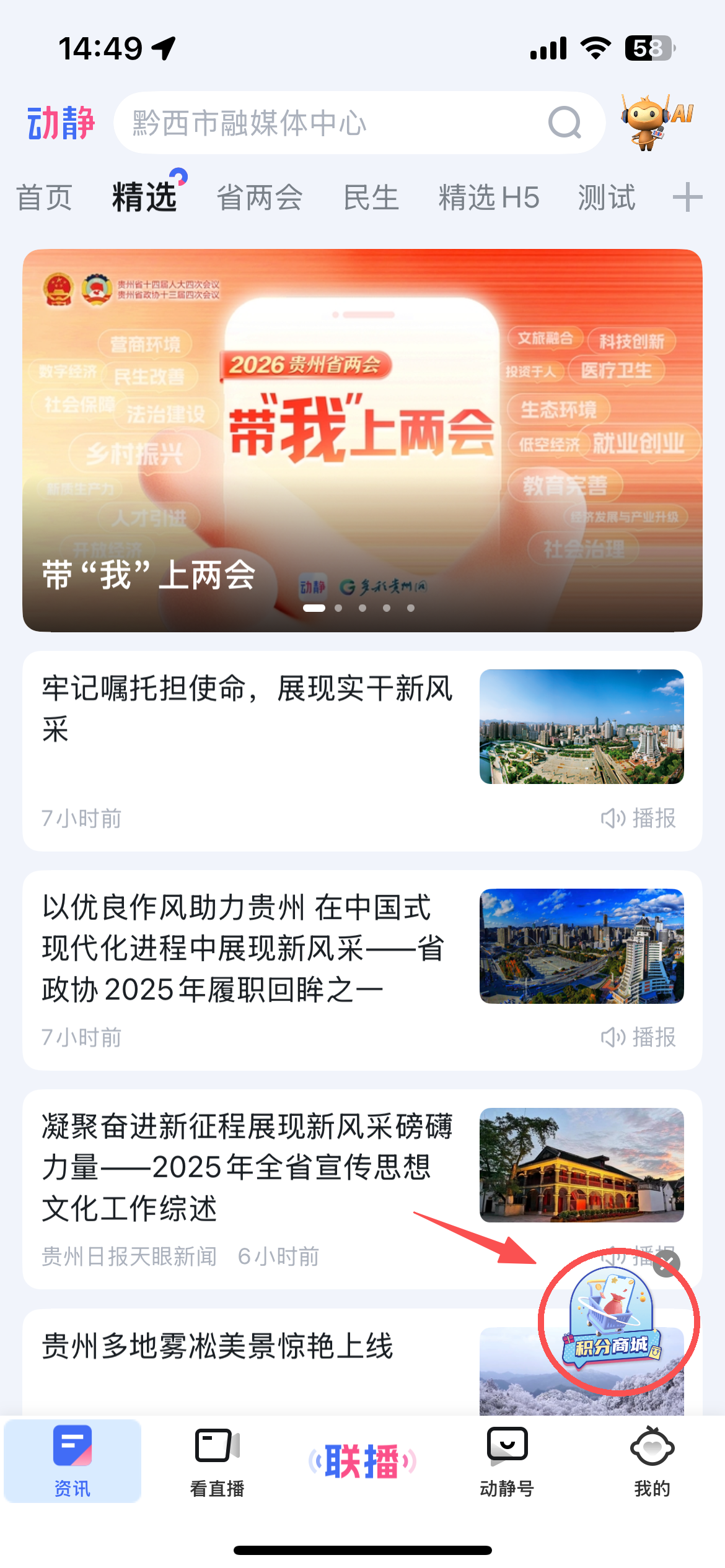Open the 联播 center tab
The width and height of the screenshot is (725, 1568).
362,1461
